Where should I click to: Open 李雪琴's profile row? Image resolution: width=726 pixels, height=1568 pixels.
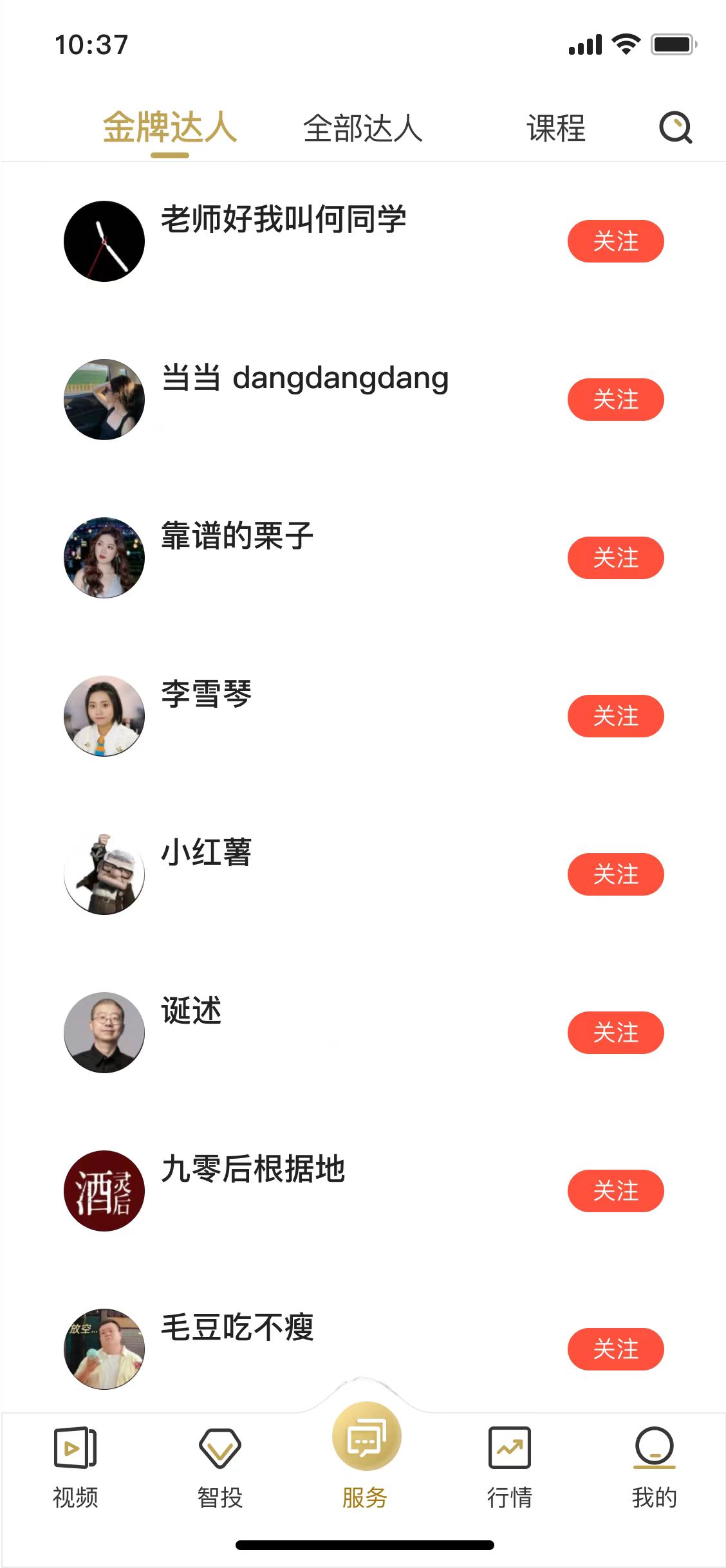point(206,695)
